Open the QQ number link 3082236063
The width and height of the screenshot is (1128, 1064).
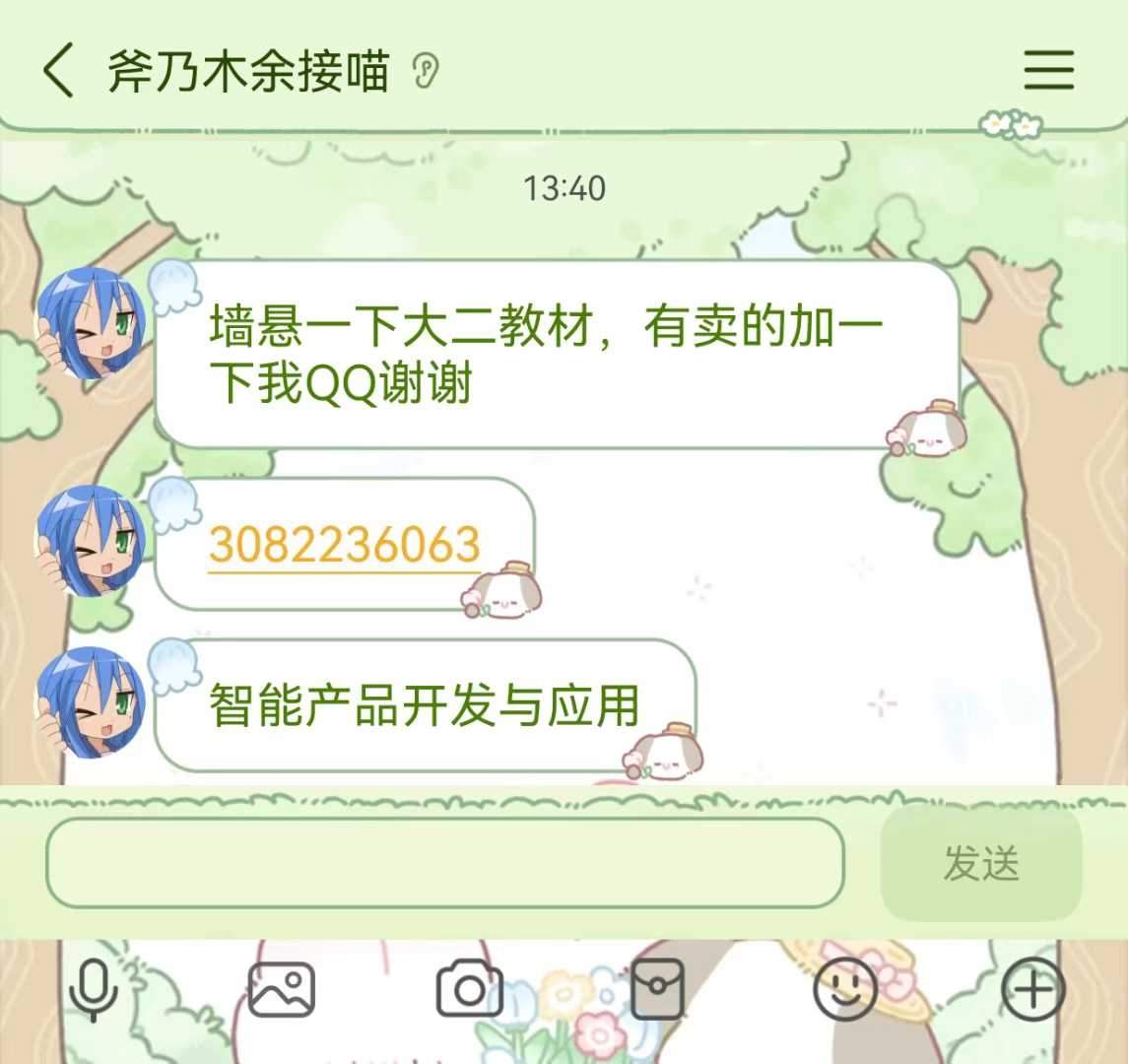coord(344,545)
